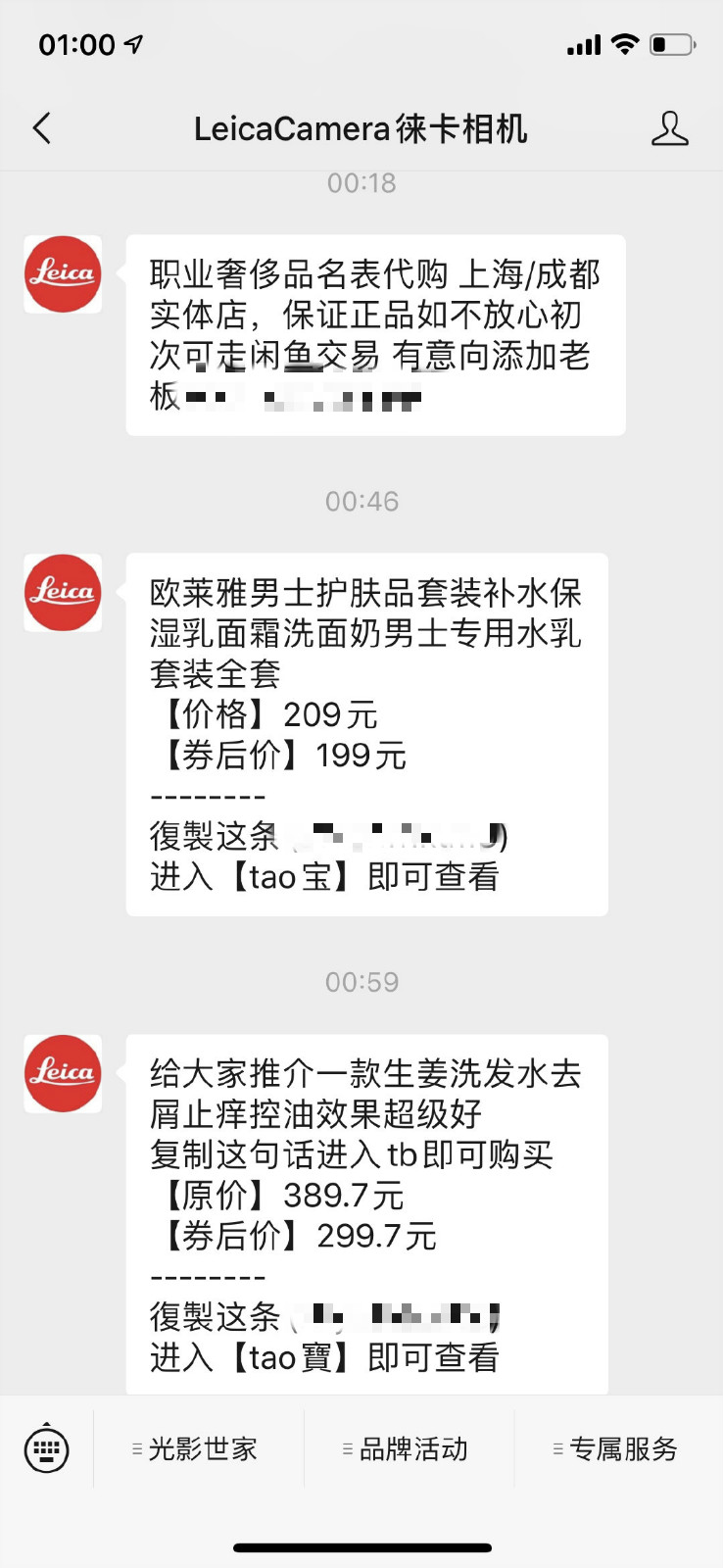The width and height of the screenshot is (723, 1568).
Task: Tap the Leica avatar beside the 00:18 message
Action: [63, 274]
